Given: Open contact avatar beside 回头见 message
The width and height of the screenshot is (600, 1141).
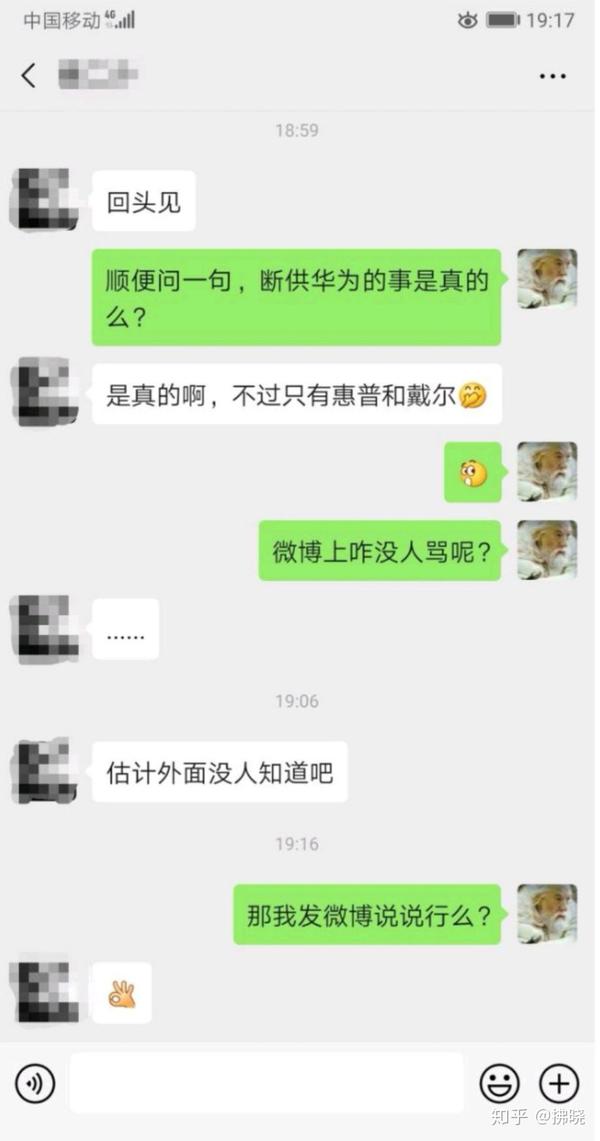Looking at the screenshot, I should pos(44,200).
